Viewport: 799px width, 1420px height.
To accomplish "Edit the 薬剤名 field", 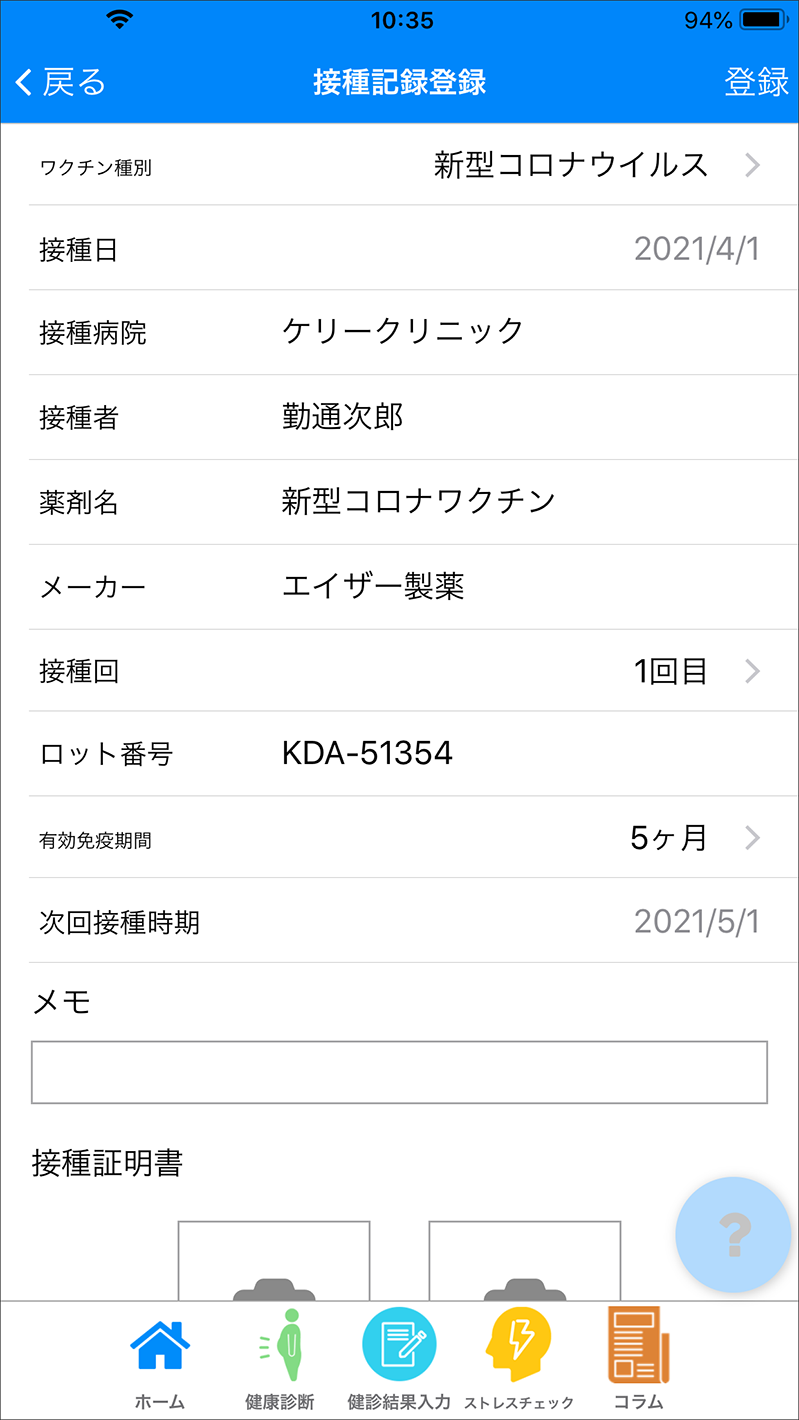I will tap(400, 502).
